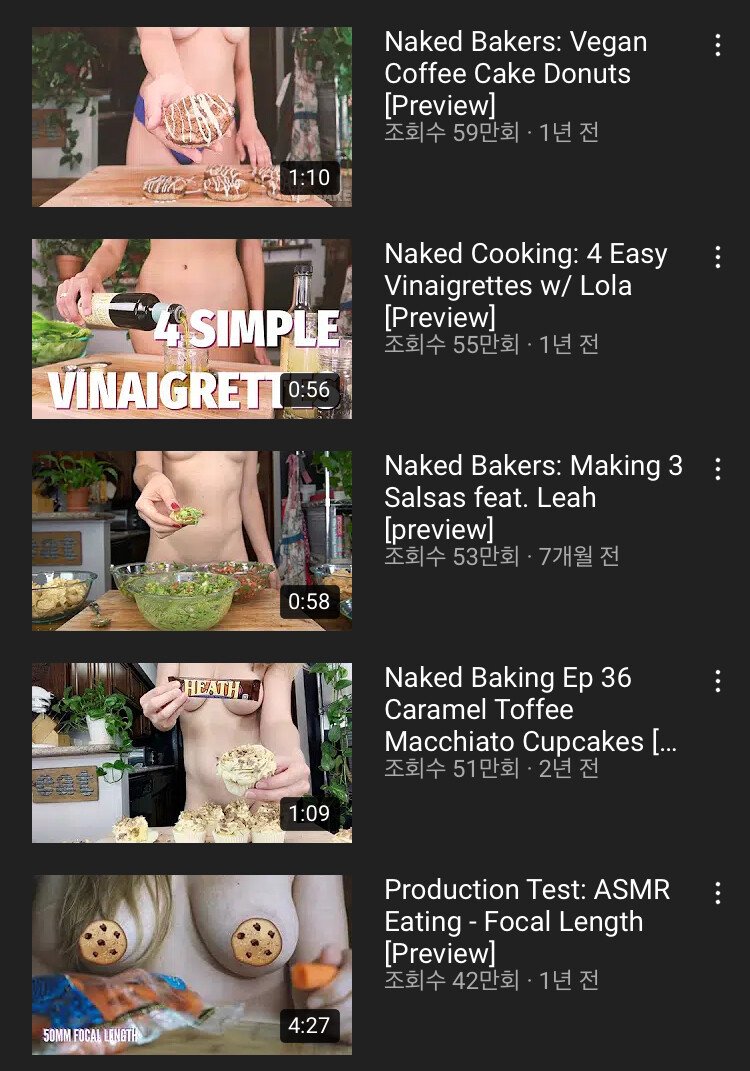Open options menu for 4 Easy Vinaigrettes video

click(717, 257)
